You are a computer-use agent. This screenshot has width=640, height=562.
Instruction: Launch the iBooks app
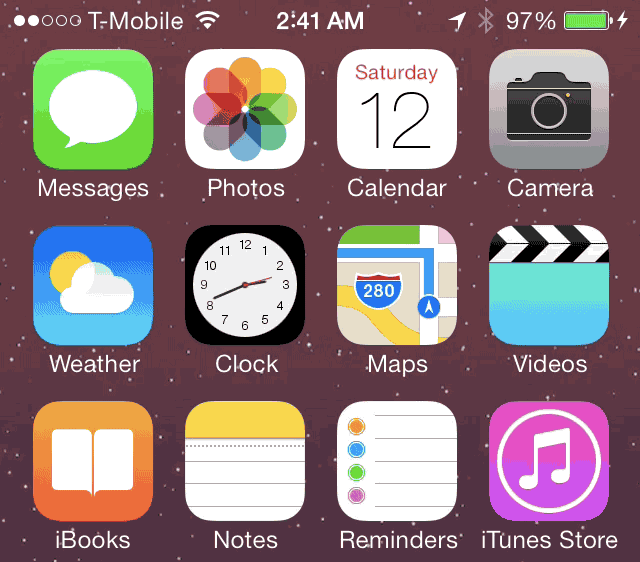(93, 461)
